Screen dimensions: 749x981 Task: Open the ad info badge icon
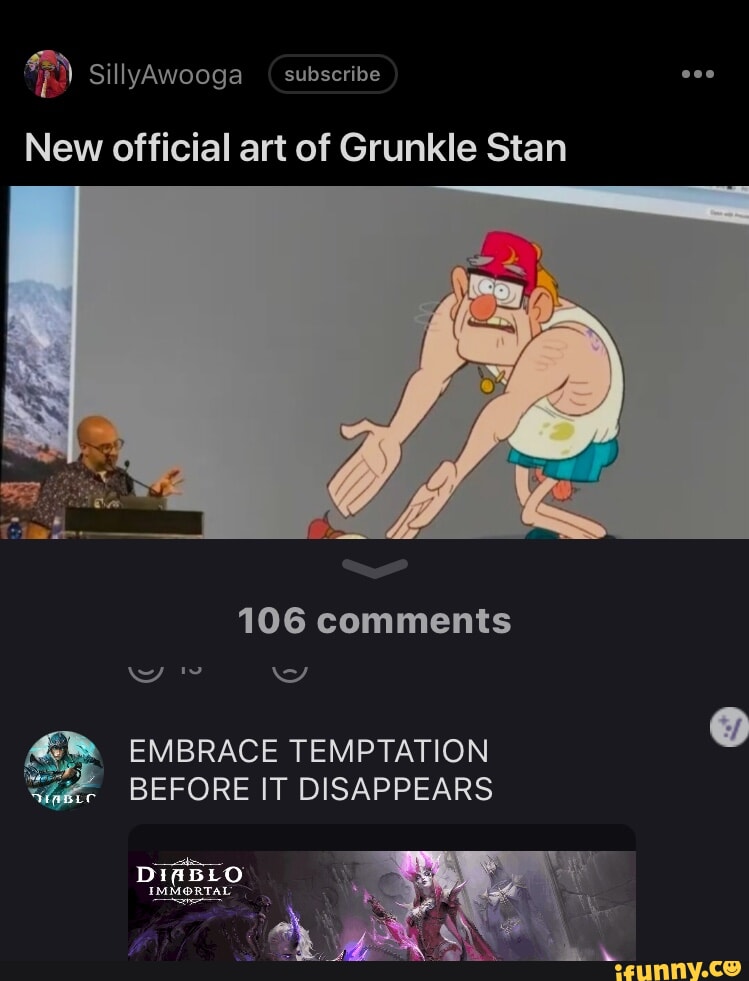click(729, 730)
